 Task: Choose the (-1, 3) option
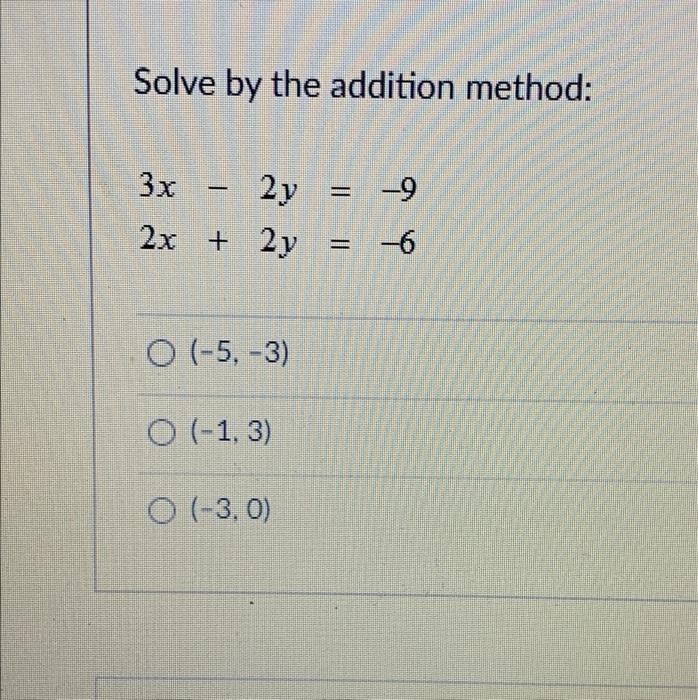159,432
